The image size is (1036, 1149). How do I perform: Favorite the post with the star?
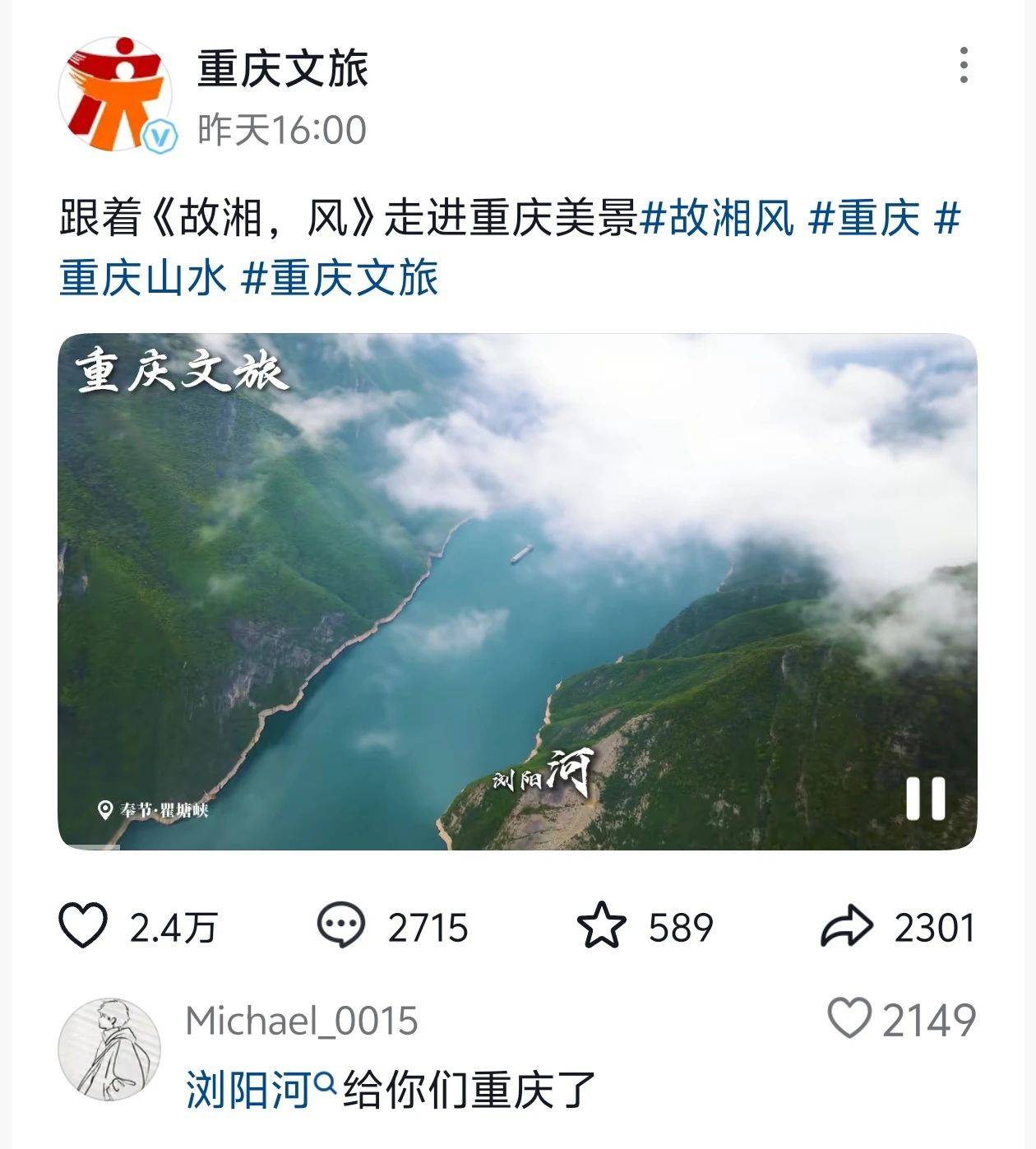pos(602,926)
